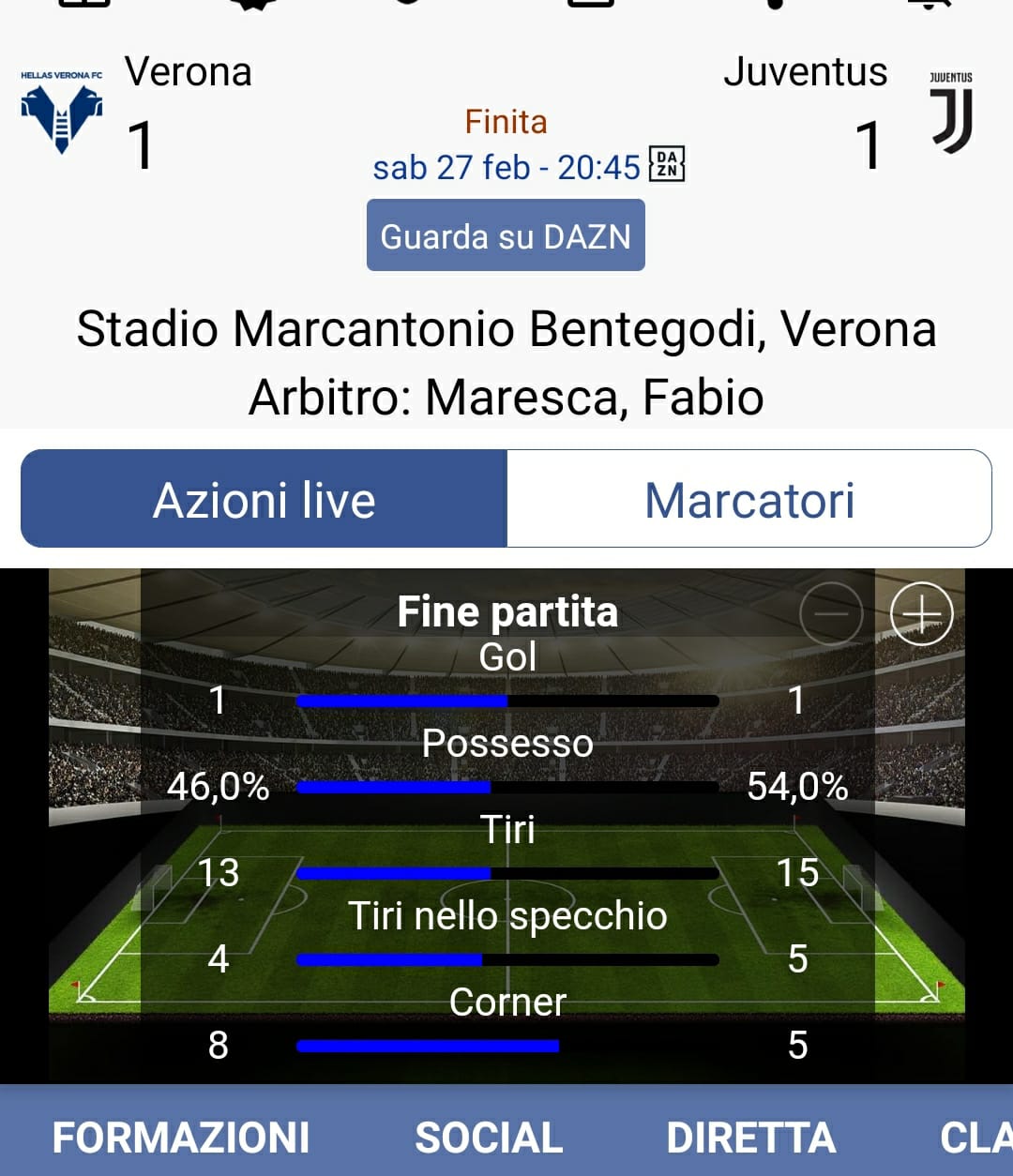Open the SOCIAL tab
Image resolution: width=1013 pixels, height=1176 pixels.
click(489, 1137)
